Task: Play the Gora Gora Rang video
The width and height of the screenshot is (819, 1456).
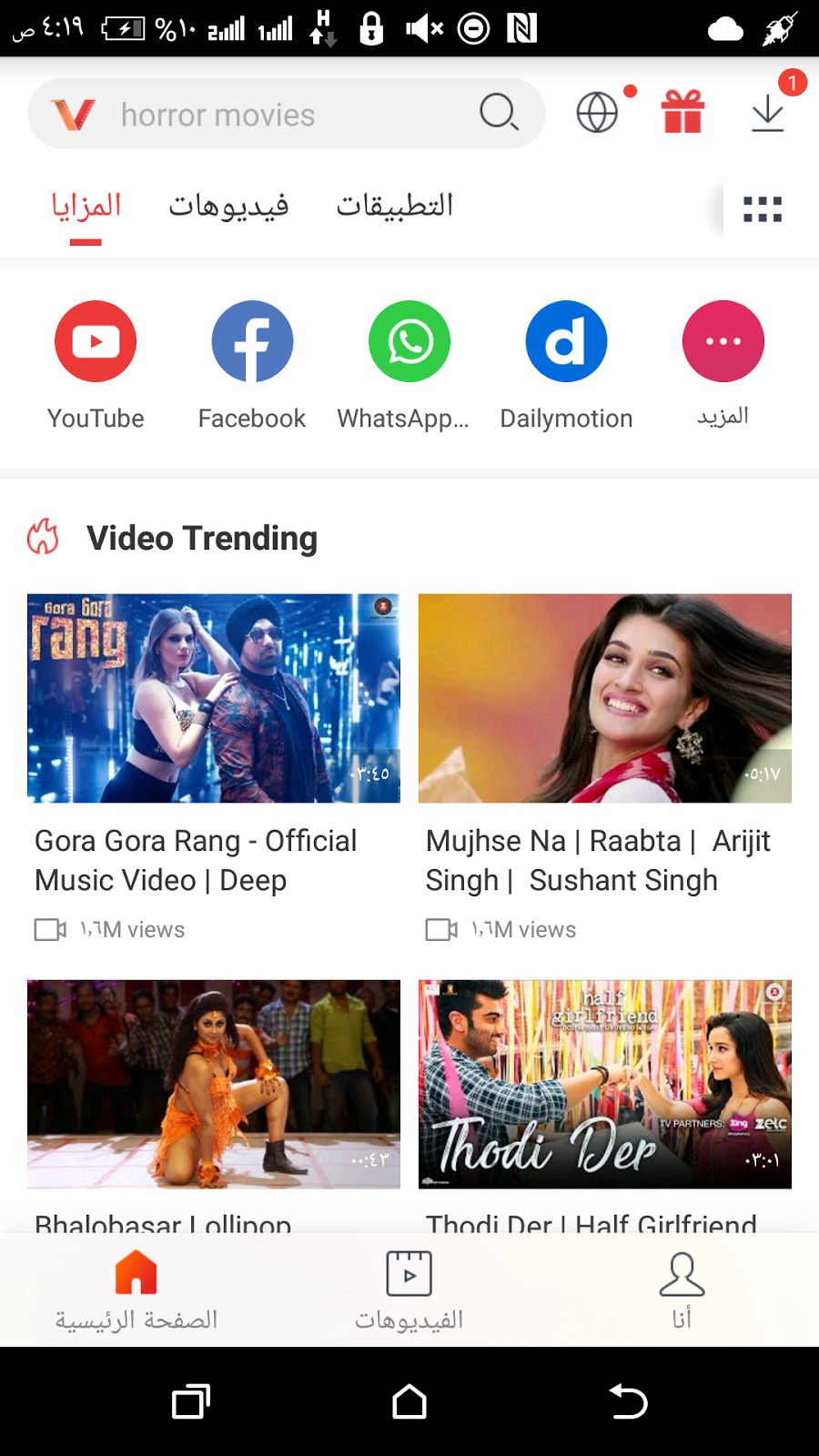Action: 214,699
